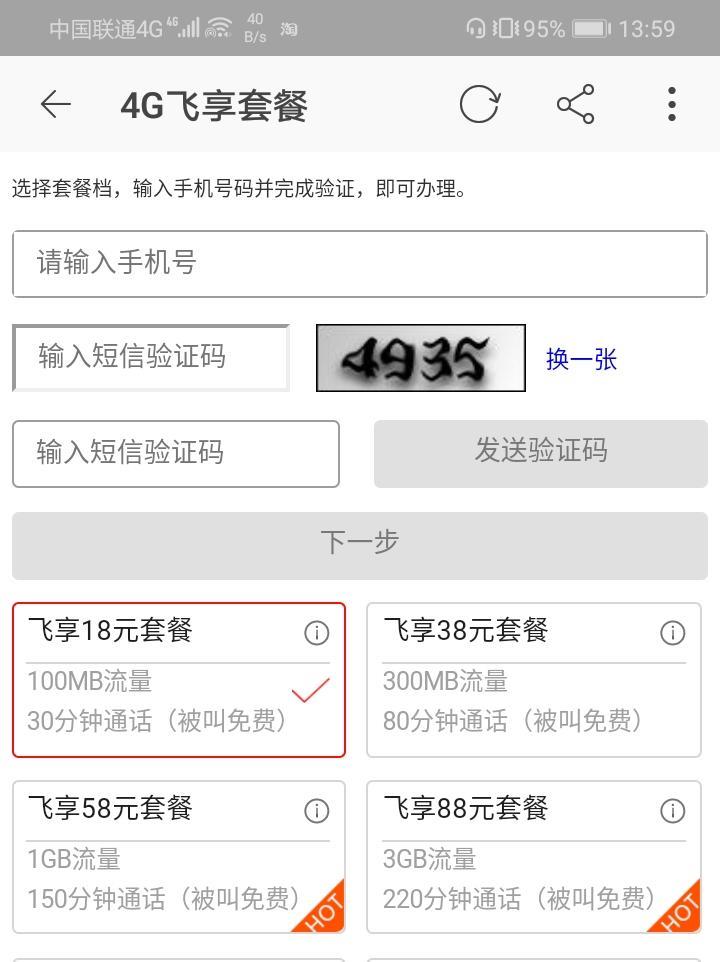View info for 飞享18元套餐
The width and height of the screenshot is (720, 962).
pos(316,633)
